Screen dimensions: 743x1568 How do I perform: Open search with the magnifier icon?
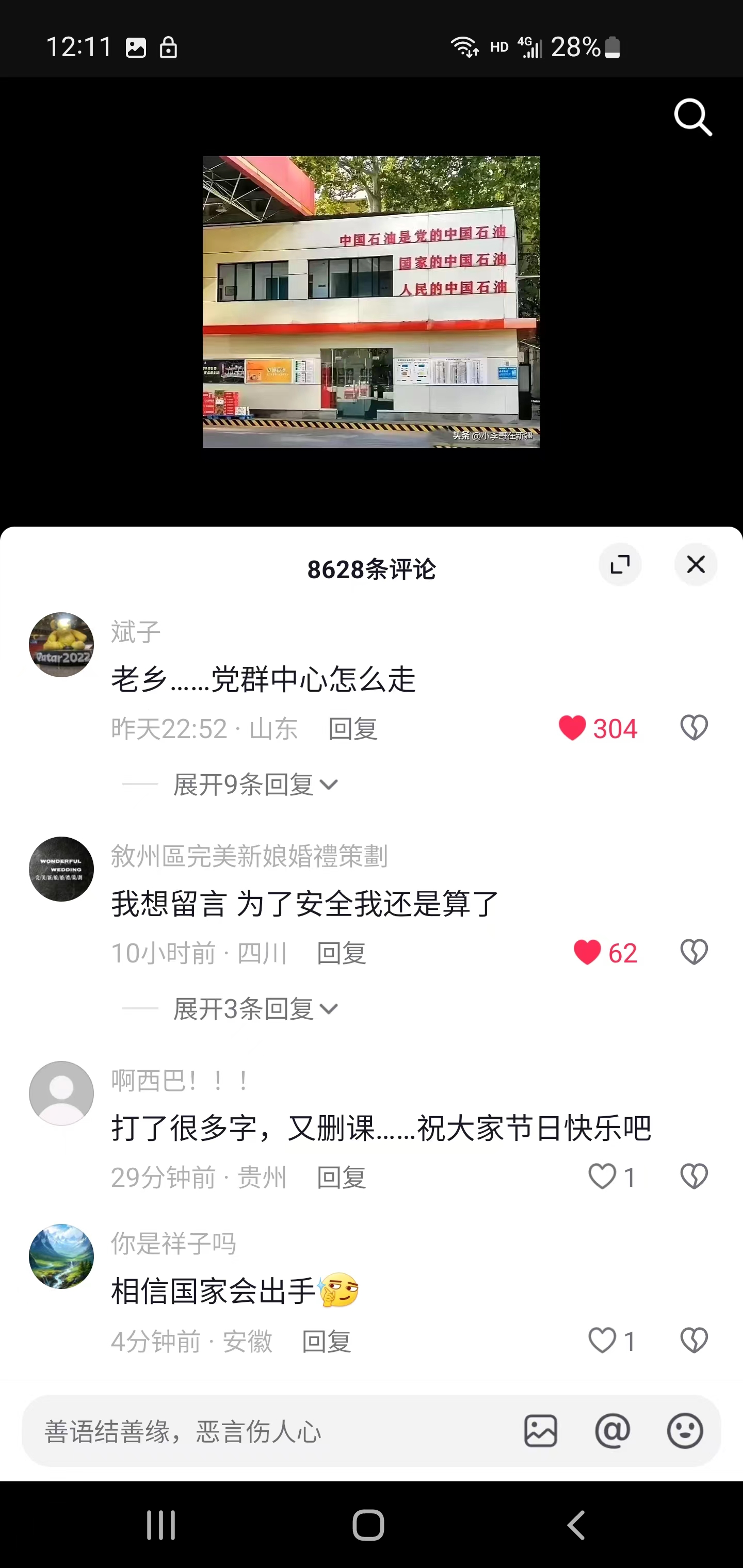(x=692, y=117)
